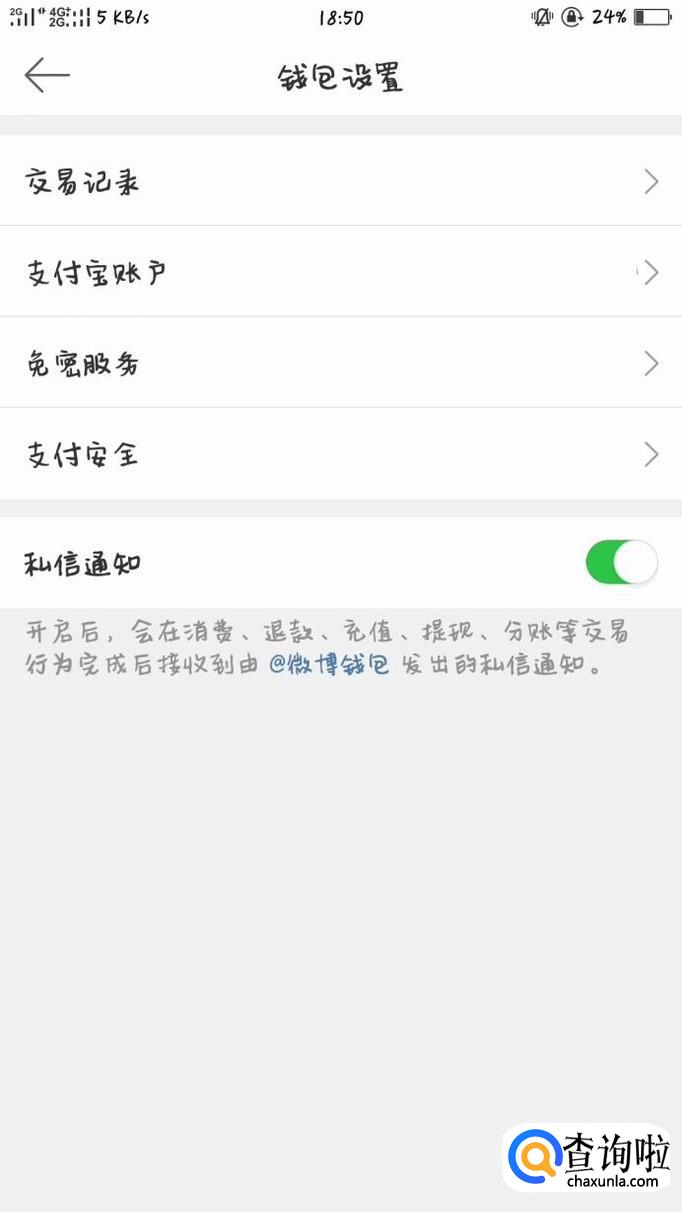The width and height of the screenshot is (682, 1212).
Task: Open 免密服务 row
Action: [x=340, y=363]
